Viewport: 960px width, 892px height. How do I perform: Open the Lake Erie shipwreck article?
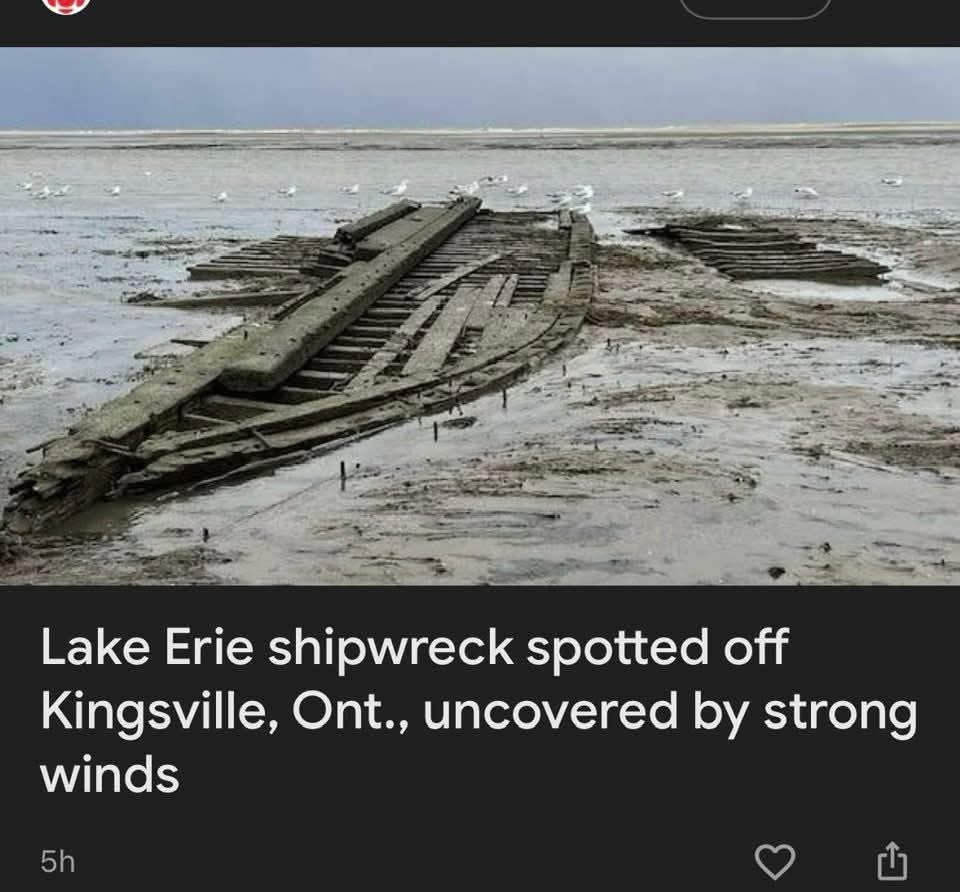click(x=478, y=711)
